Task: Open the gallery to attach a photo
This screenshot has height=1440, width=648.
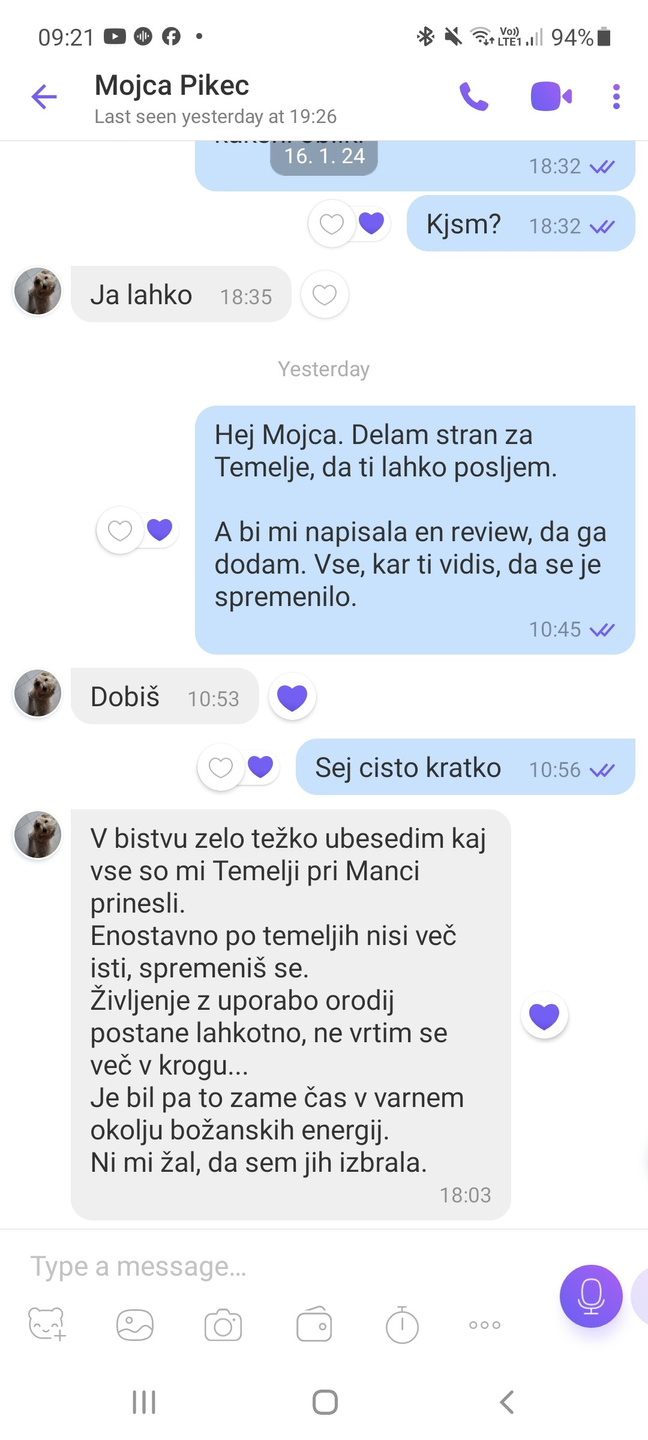Action: coord(135,1325)
